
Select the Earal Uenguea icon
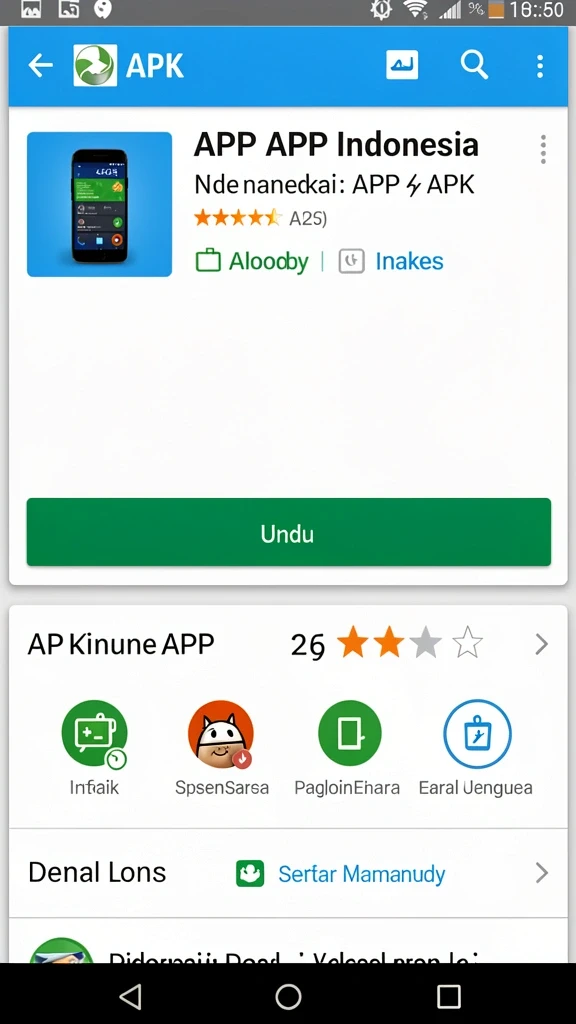[477, 733]
